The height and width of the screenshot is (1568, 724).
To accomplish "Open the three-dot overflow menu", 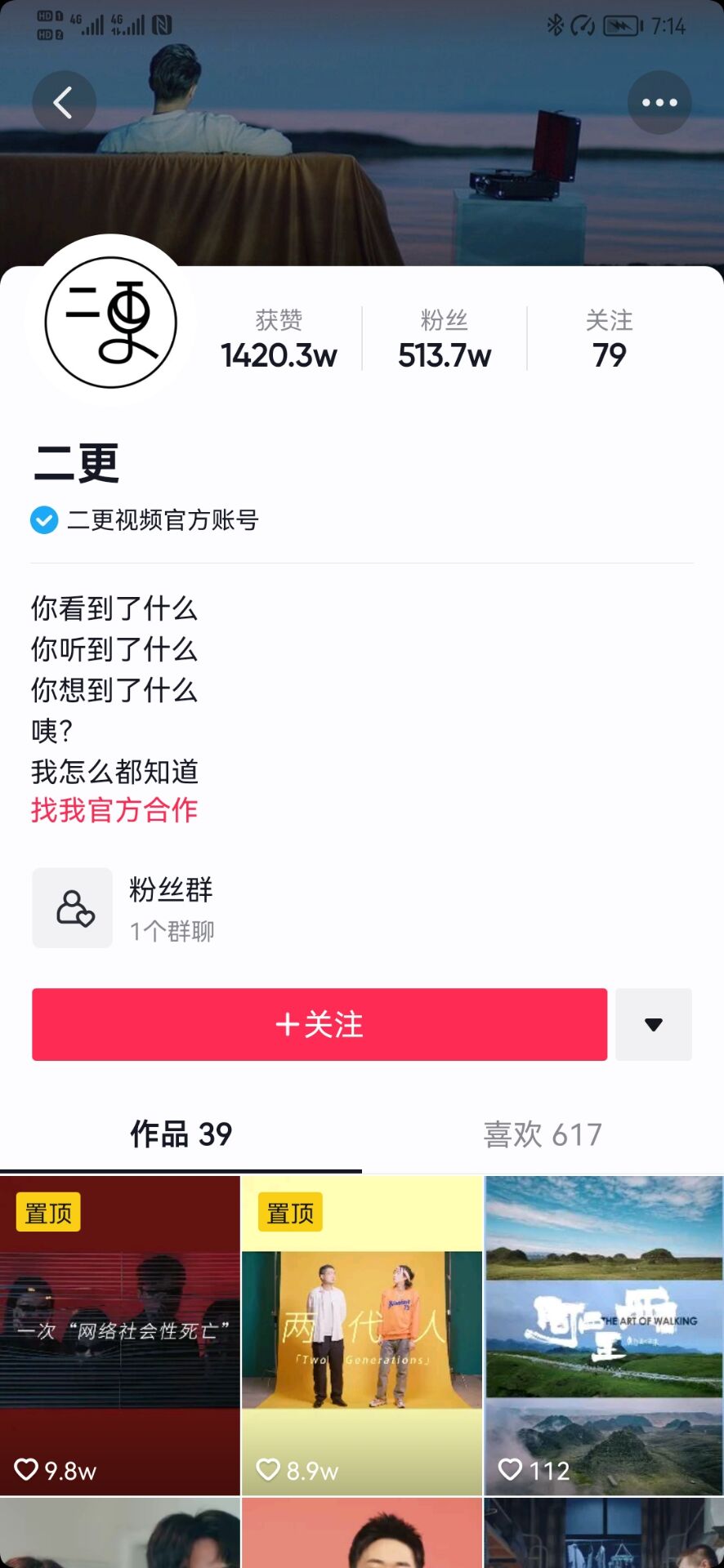I will pos(659,103).
